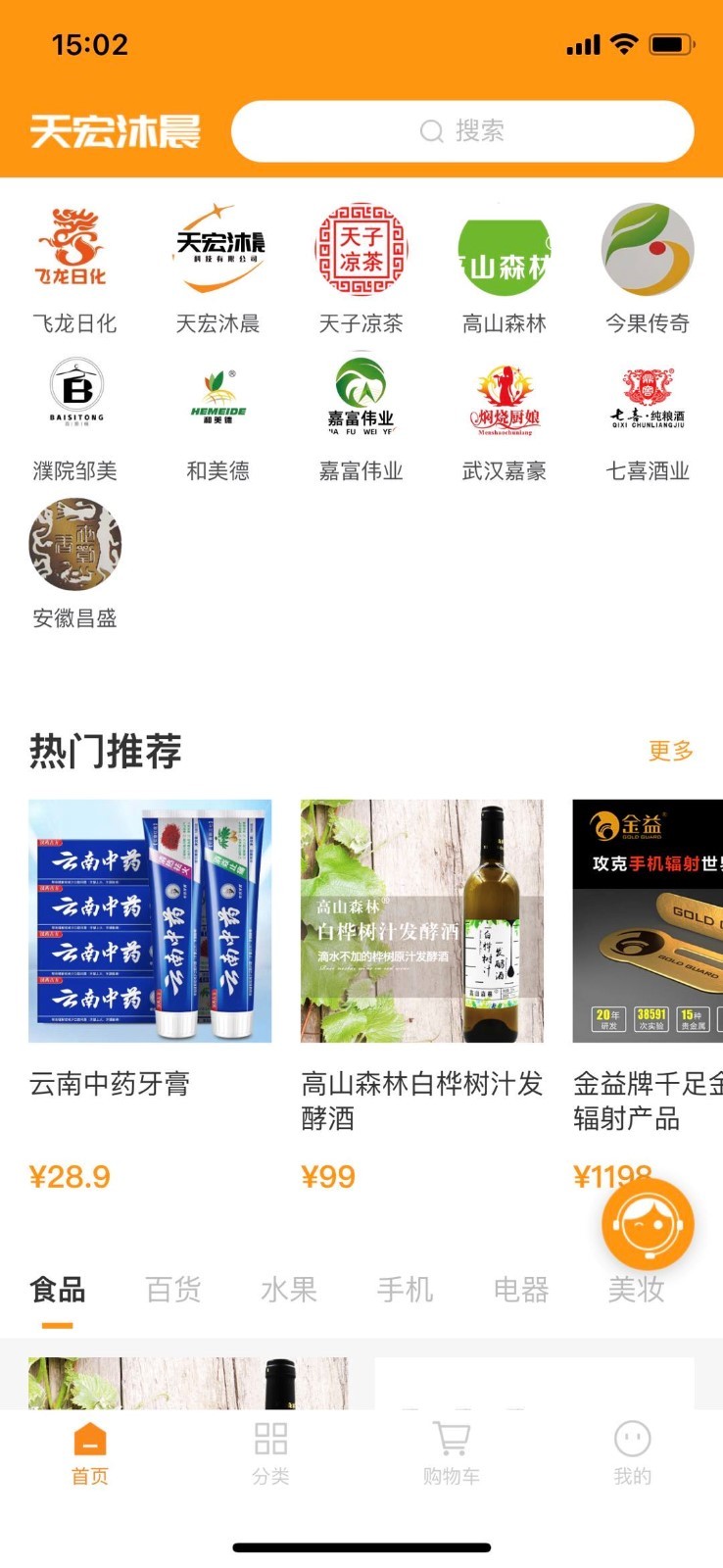Screen dimensions: 723x1568
Task: Select the 高山森林 brand icon
Action: click(505, 249)
